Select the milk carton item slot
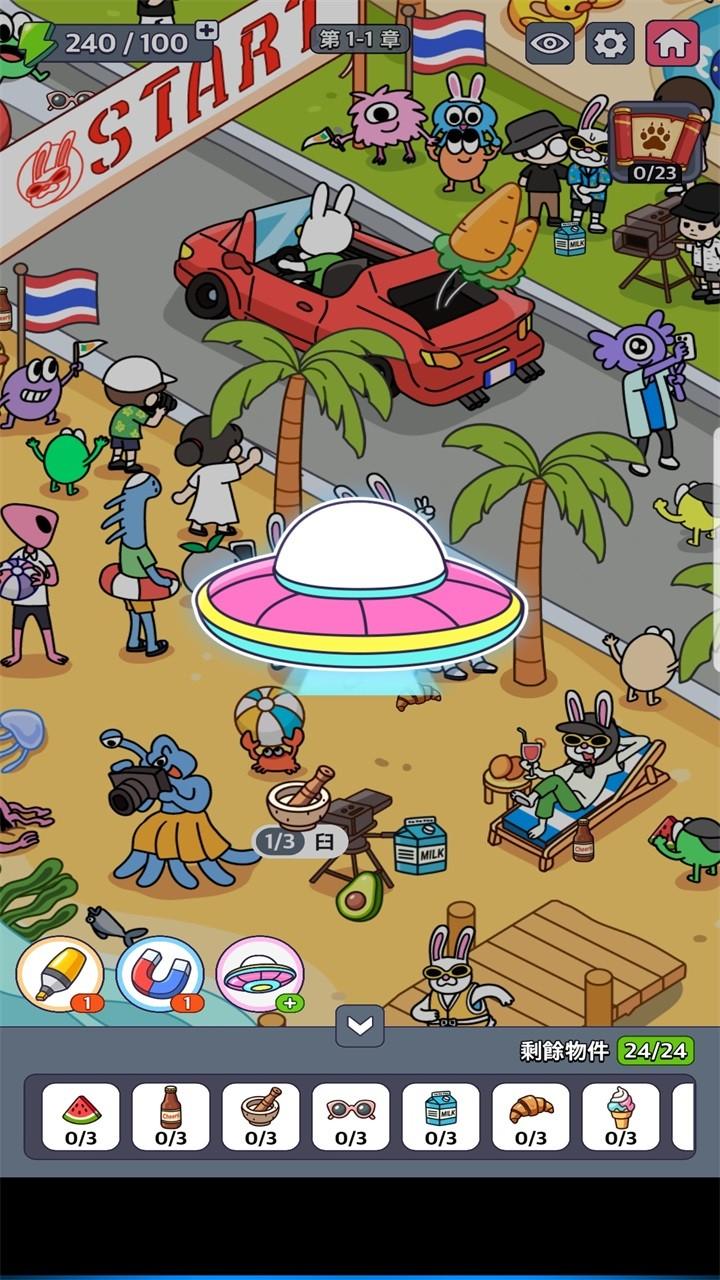 pyautogui.click(x=441, y=1117)
